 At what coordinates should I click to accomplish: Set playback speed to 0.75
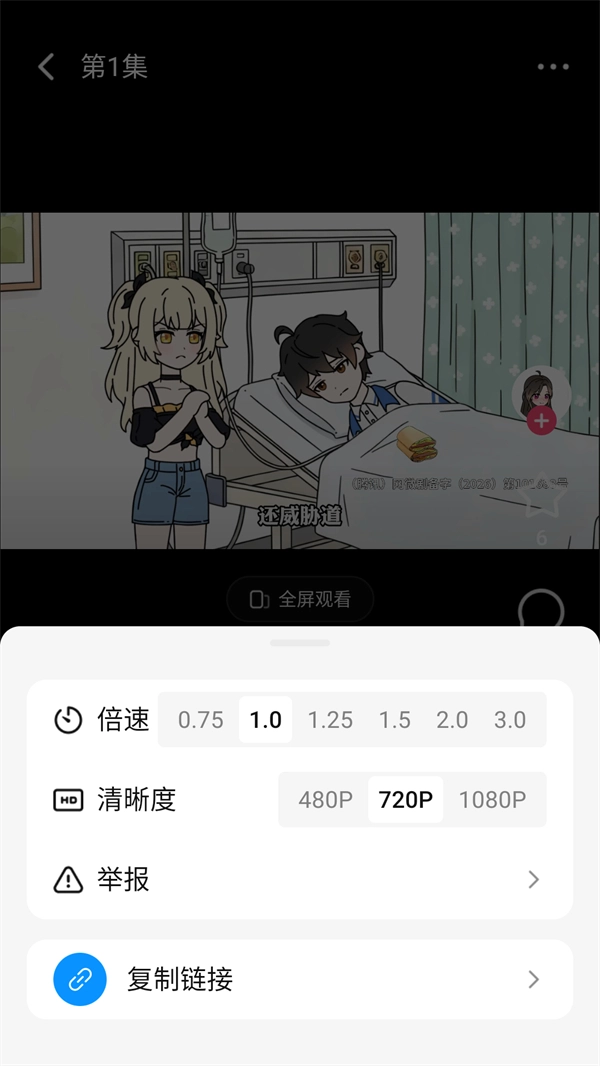tap(200, 720)
